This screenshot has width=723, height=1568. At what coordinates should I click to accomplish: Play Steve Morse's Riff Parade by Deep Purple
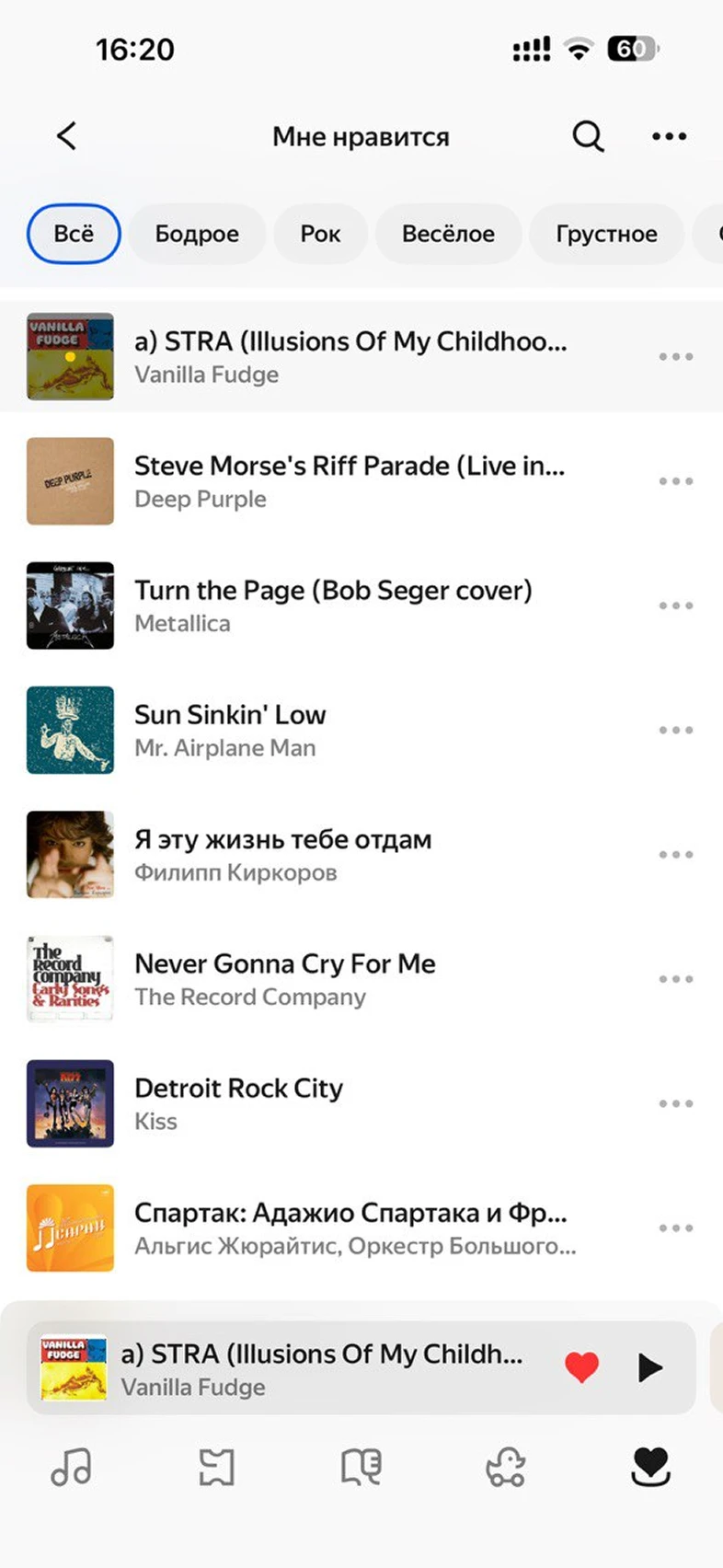pos(350,481)
